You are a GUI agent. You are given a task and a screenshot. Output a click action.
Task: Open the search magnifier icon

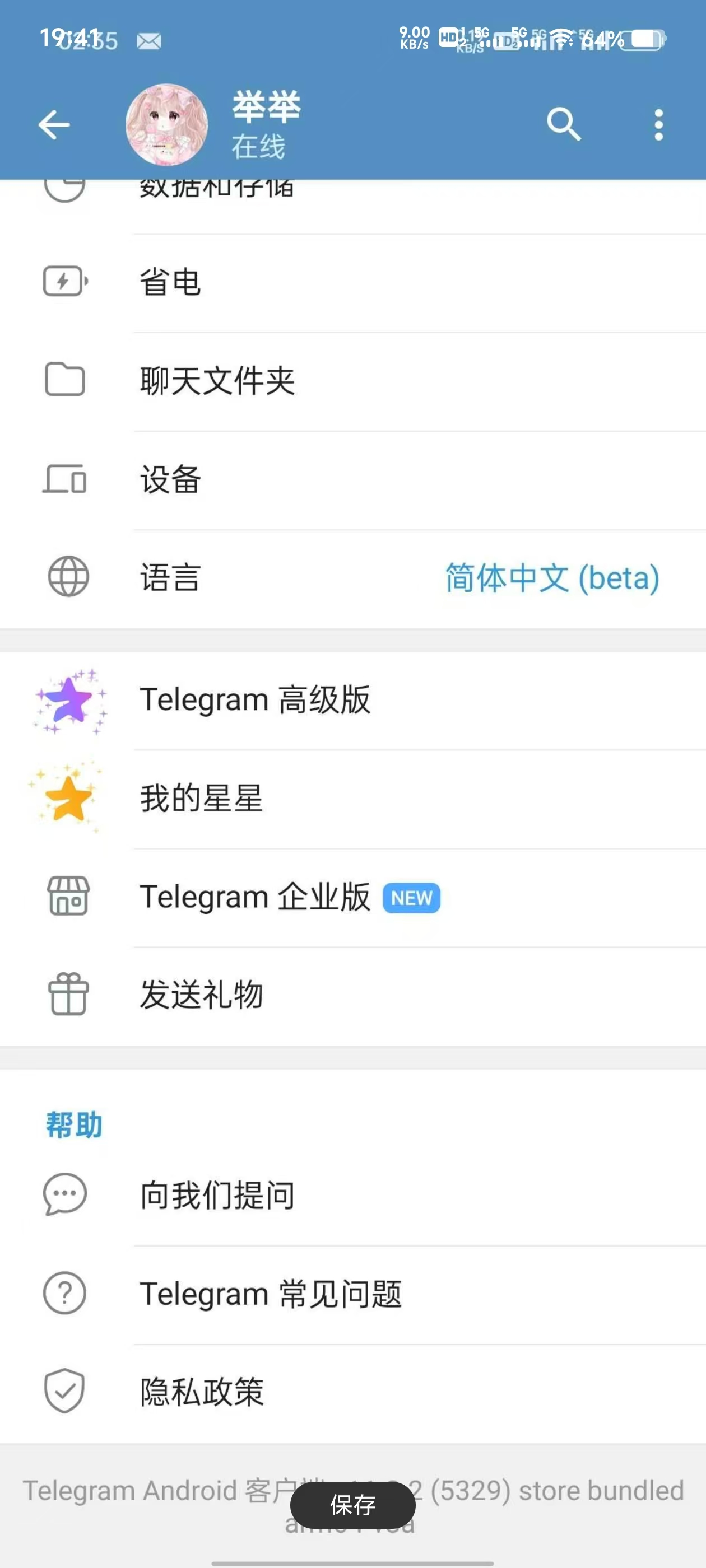[564, 125]
